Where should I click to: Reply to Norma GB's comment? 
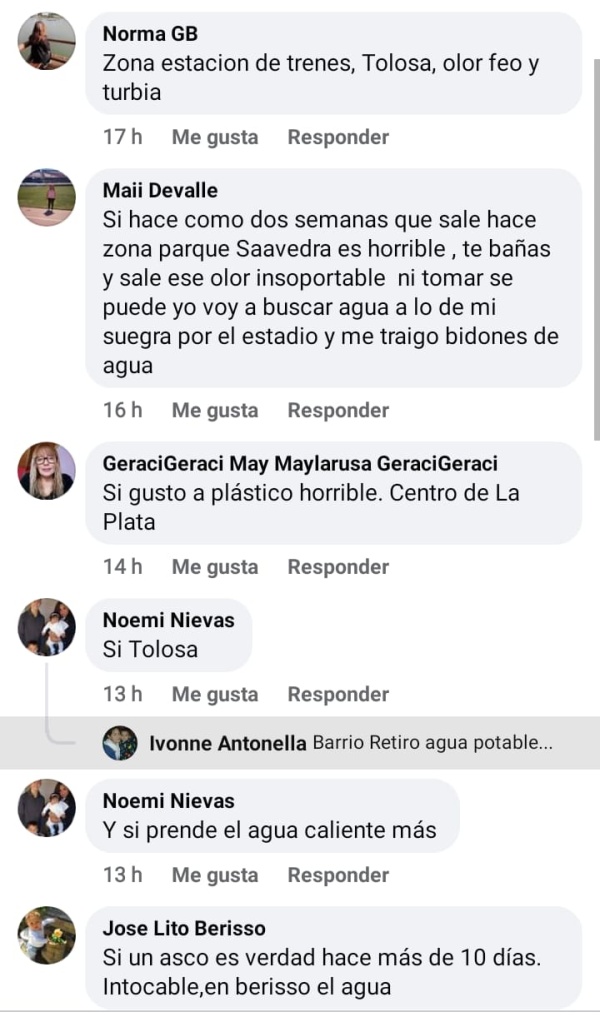338,137
